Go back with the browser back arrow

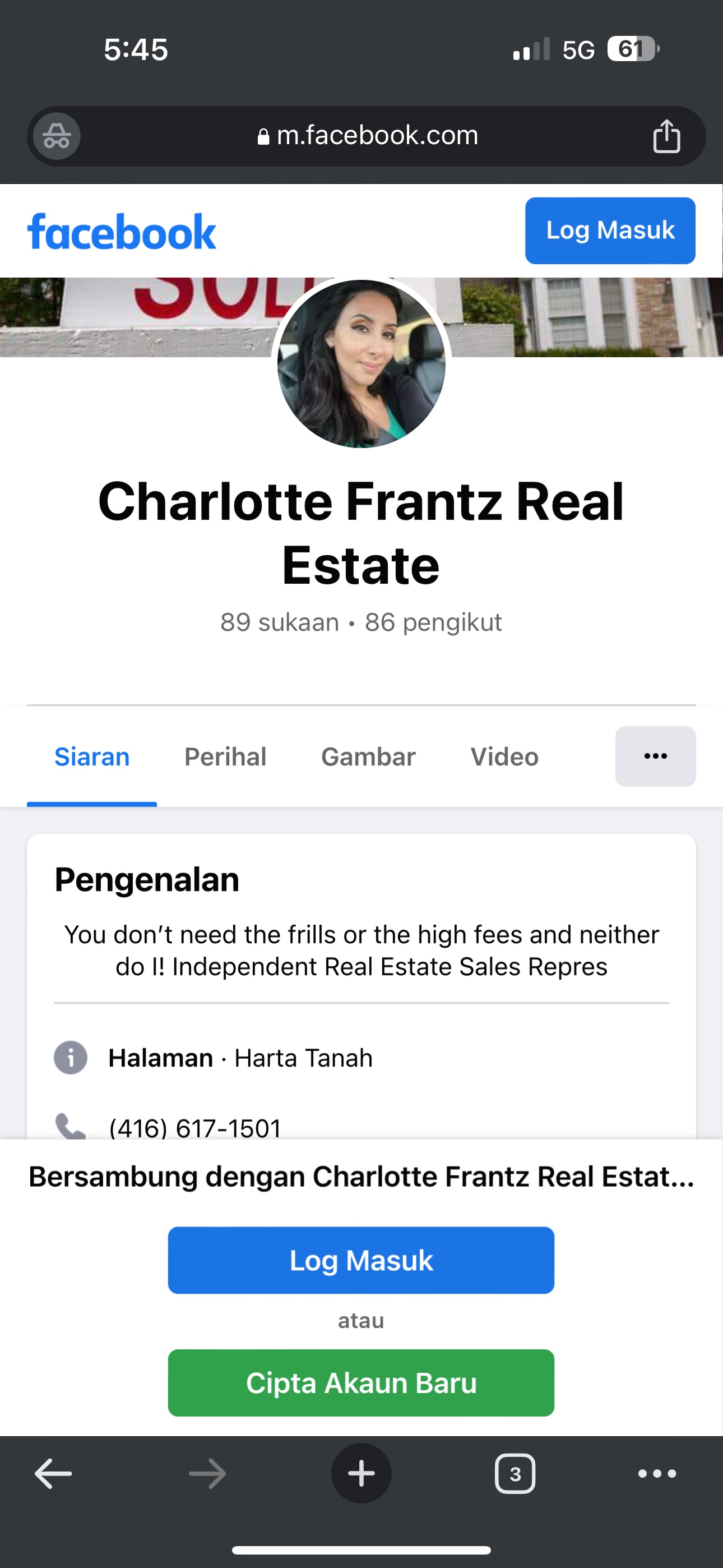pos(54,1474)
